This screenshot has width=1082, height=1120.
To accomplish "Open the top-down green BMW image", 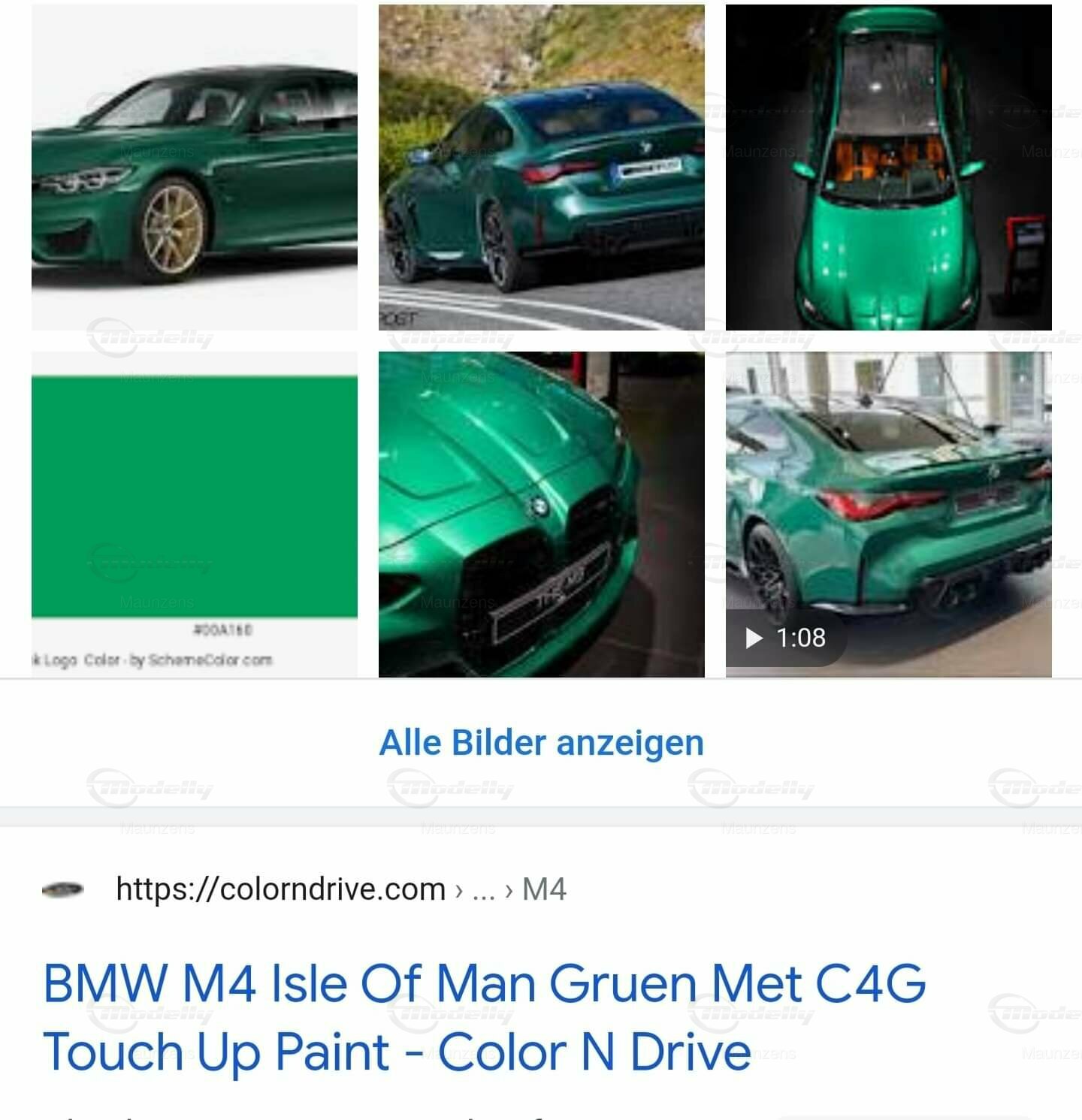I will tap(888, 168).
